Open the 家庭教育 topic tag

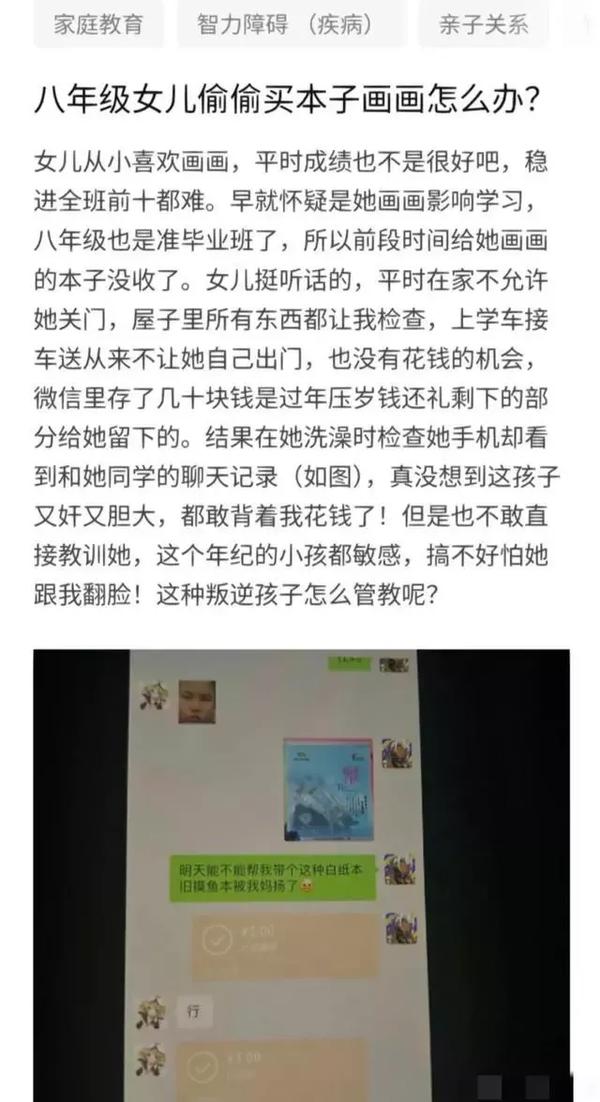coord(98,25)
